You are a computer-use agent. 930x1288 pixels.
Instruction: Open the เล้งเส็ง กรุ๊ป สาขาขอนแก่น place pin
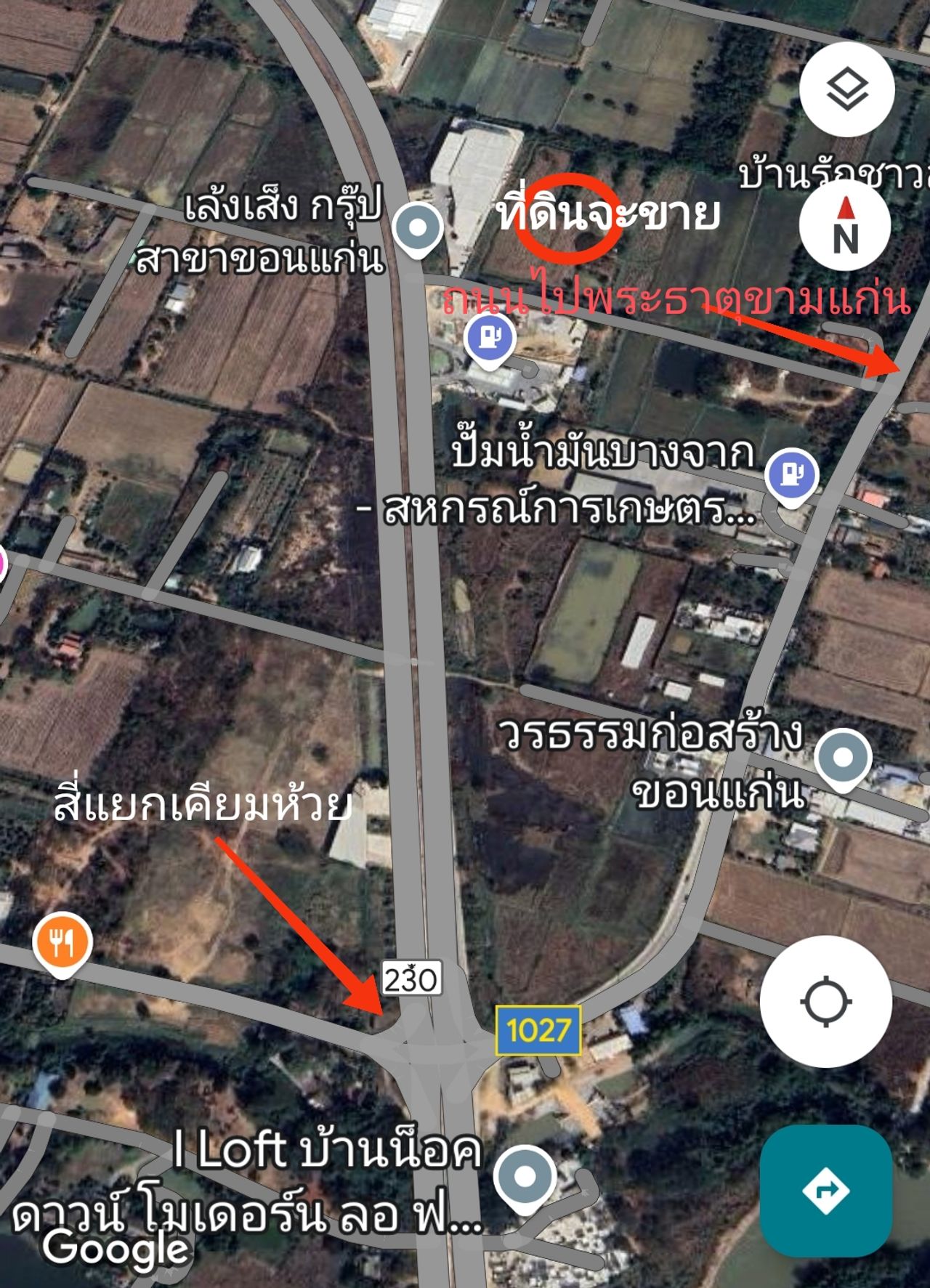click(x=417, y=229)
